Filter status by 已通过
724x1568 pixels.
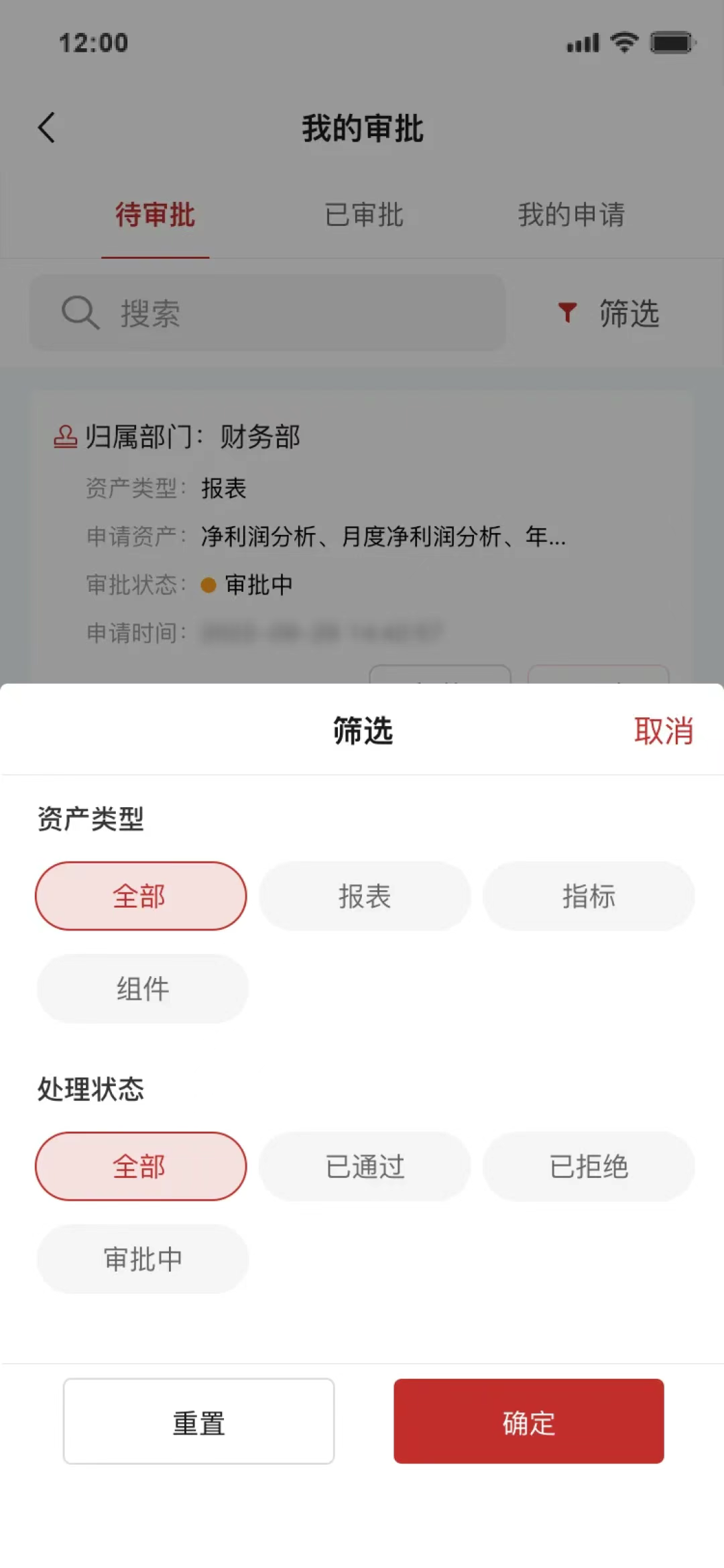click(365, 1166)
